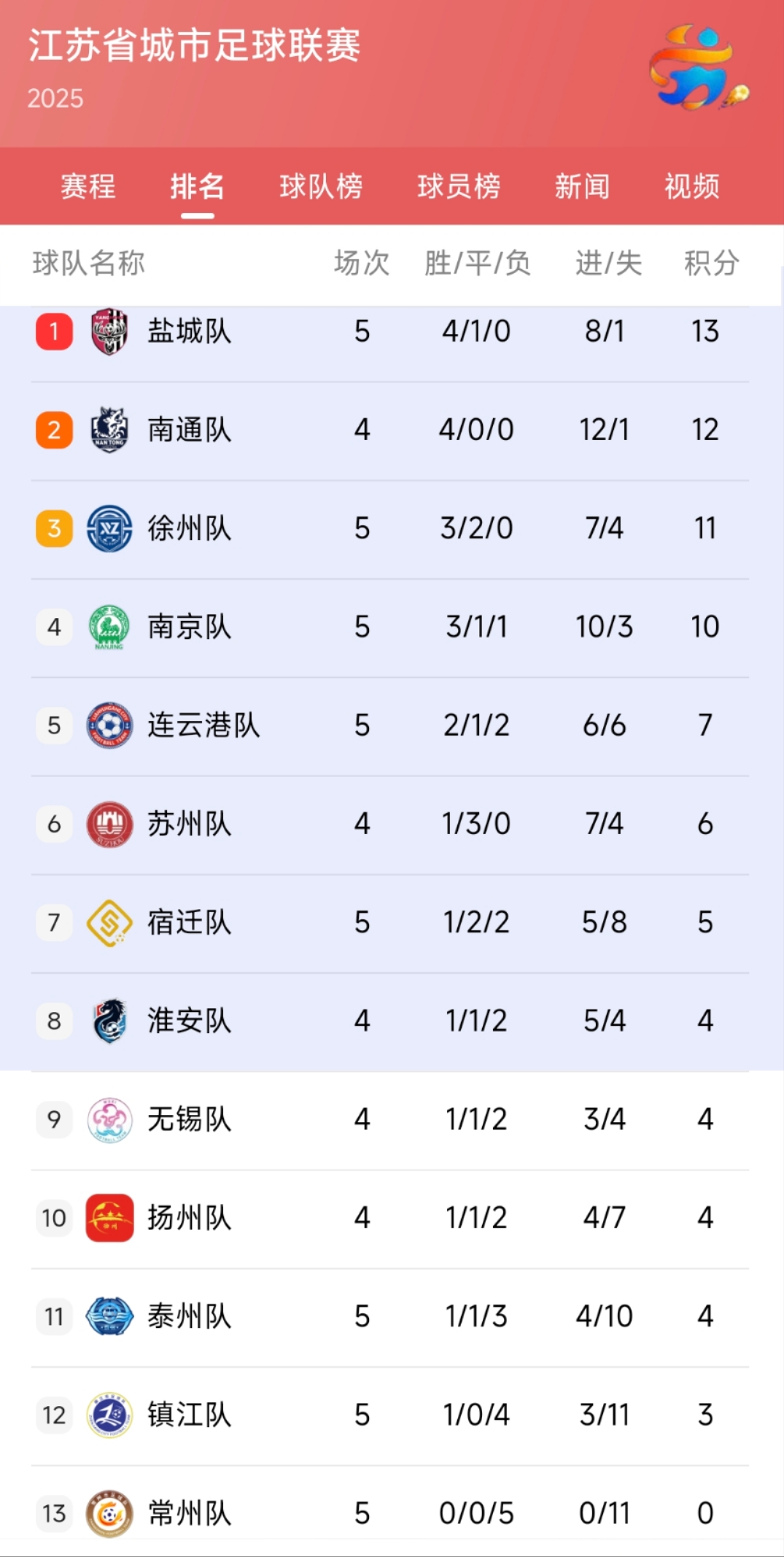This screenshot has height=1557, width=784.
Task: View 徐州队 team details
Action: coord(392,529)
